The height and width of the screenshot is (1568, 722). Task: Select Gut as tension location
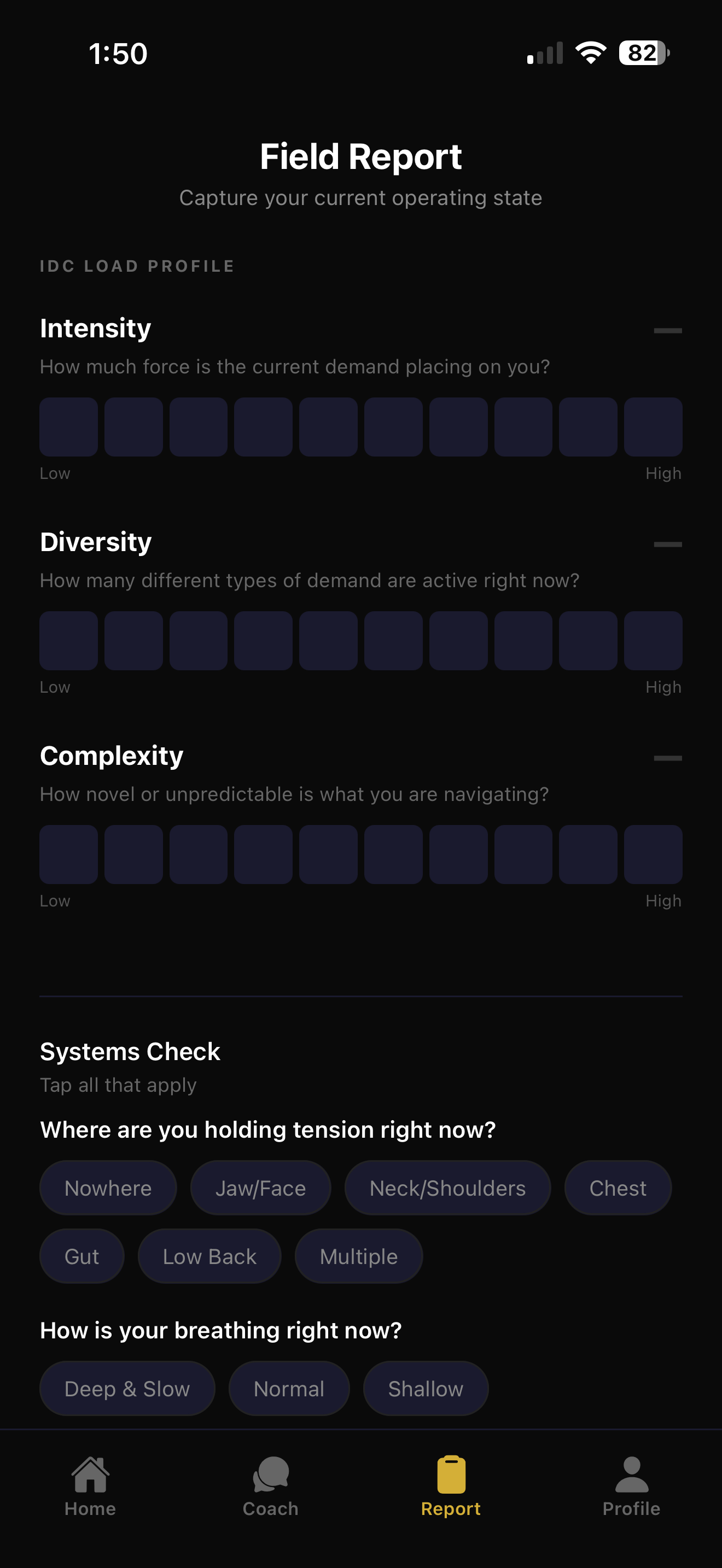[81, 1256]
